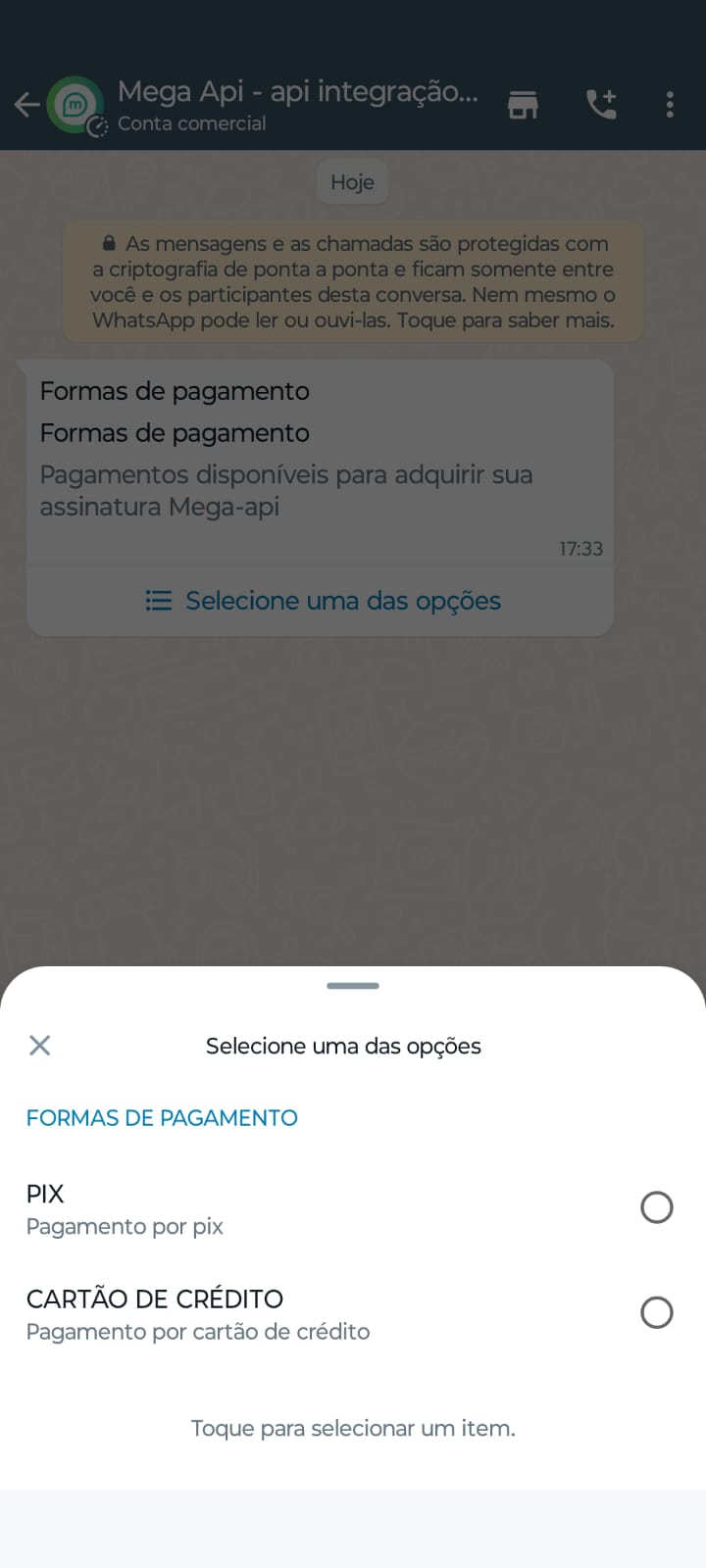The image size is (706, 1568).
Task: Tap the 'Hoje' date separator chip
Action: (351, 181)
